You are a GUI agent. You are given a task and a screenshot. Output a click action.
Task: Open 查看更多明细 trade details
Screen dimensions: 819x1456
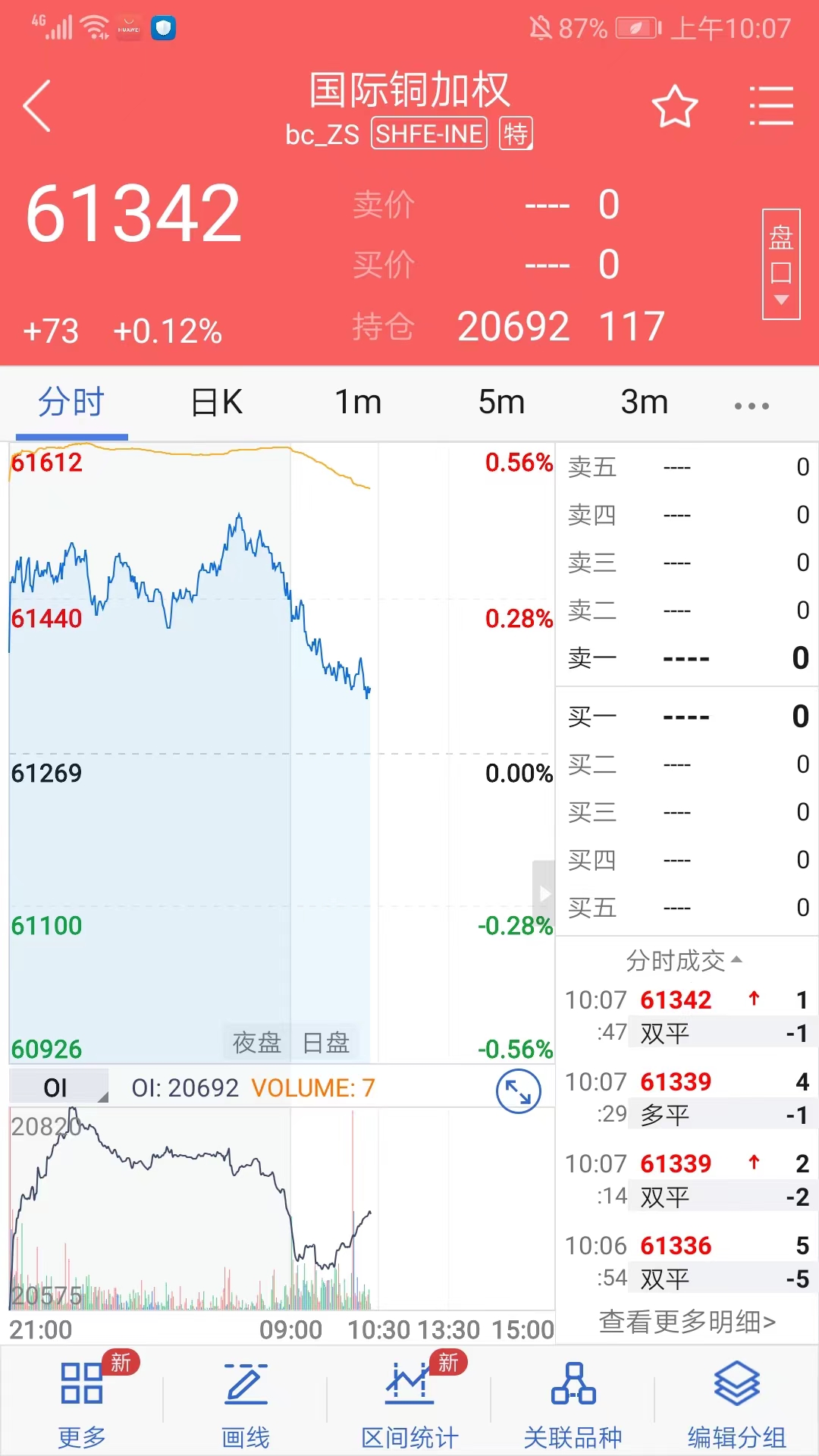coord(687,1321)
